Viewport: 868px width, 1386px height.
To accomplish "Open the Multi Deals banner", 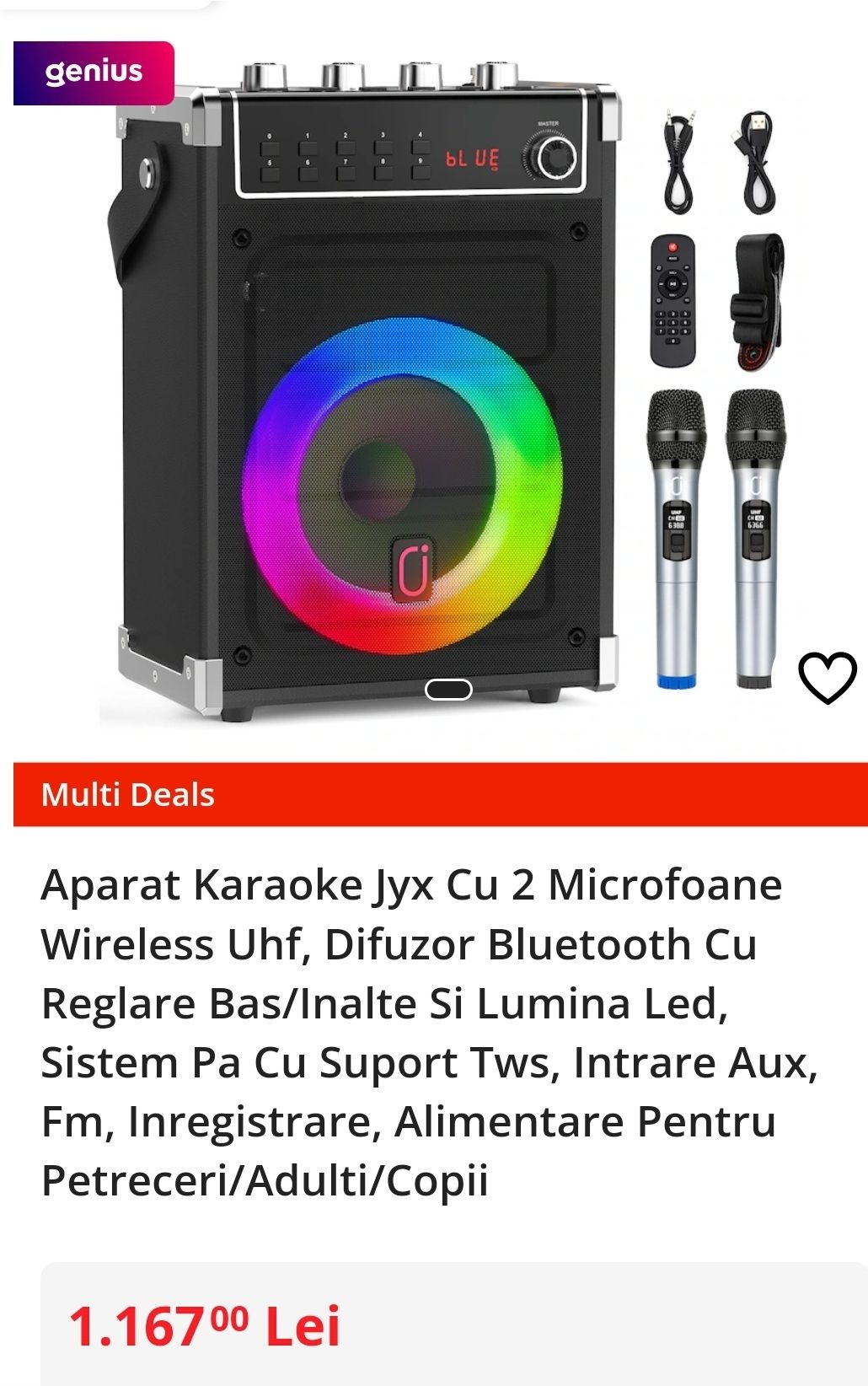I will point(440,794).
